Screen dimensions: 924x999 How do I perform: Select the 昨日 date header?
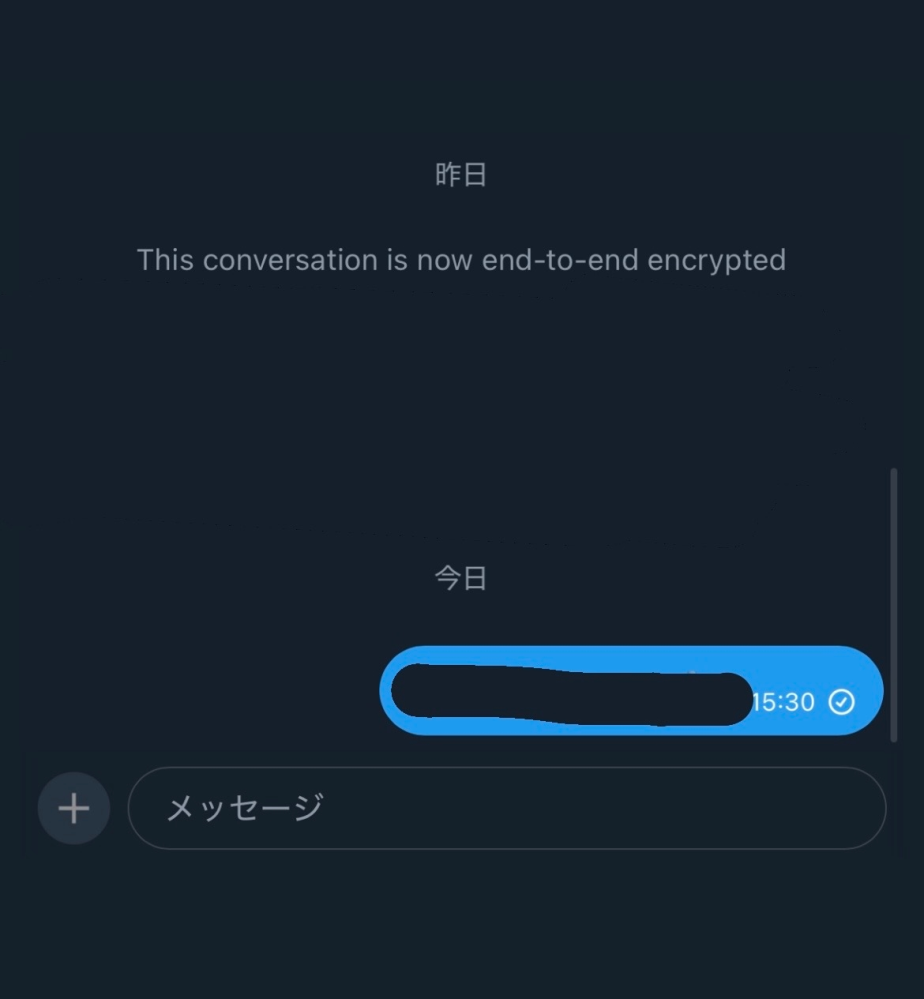[460, 174]
